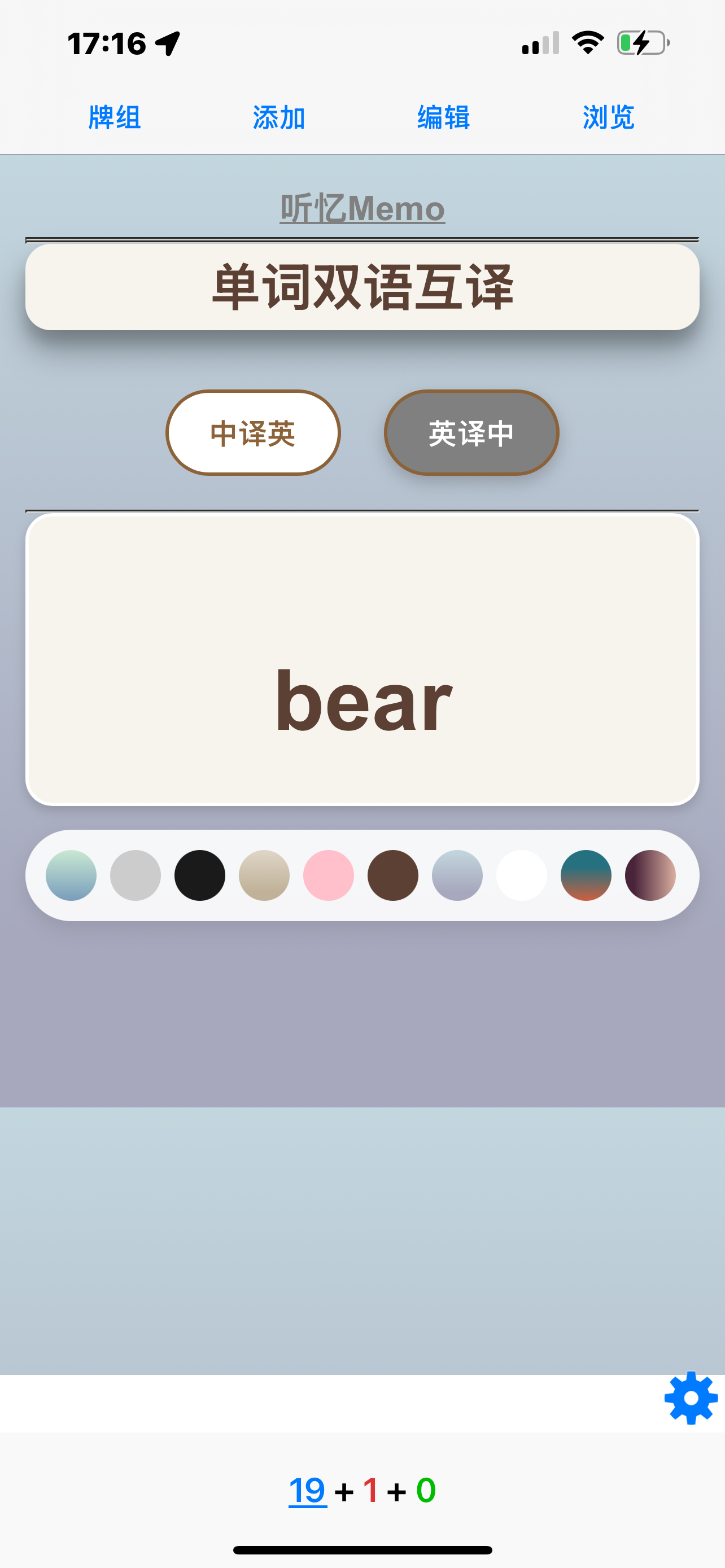725x1568 pixels.
Task: Apply the teal-orange gradient swatch
Action: pos(586,875)
